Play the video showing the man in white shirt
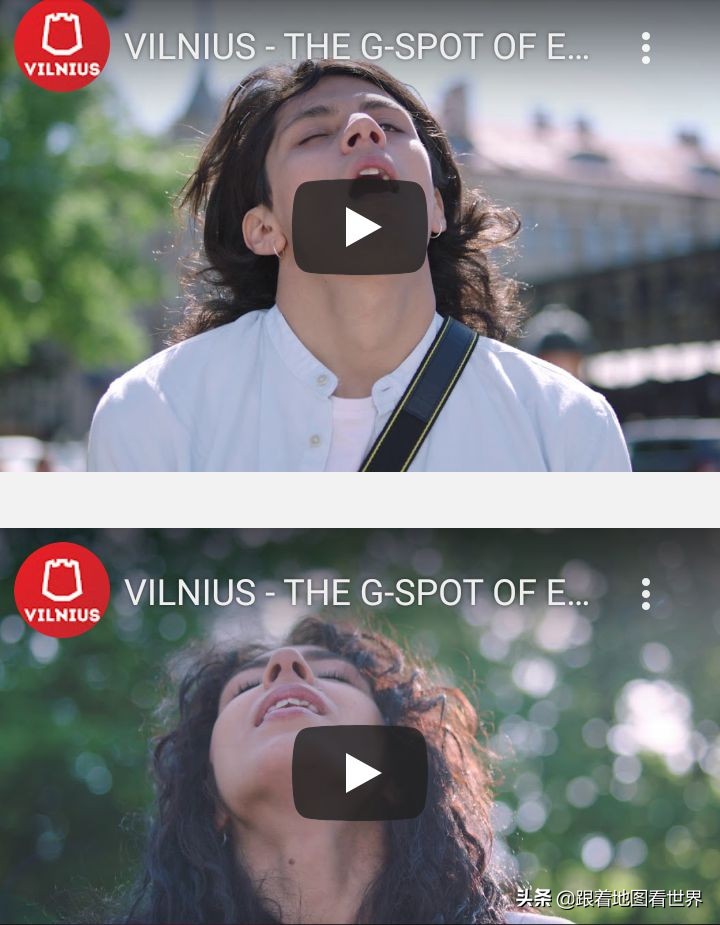This screenshot has width=720, height=925. point(360,227)
